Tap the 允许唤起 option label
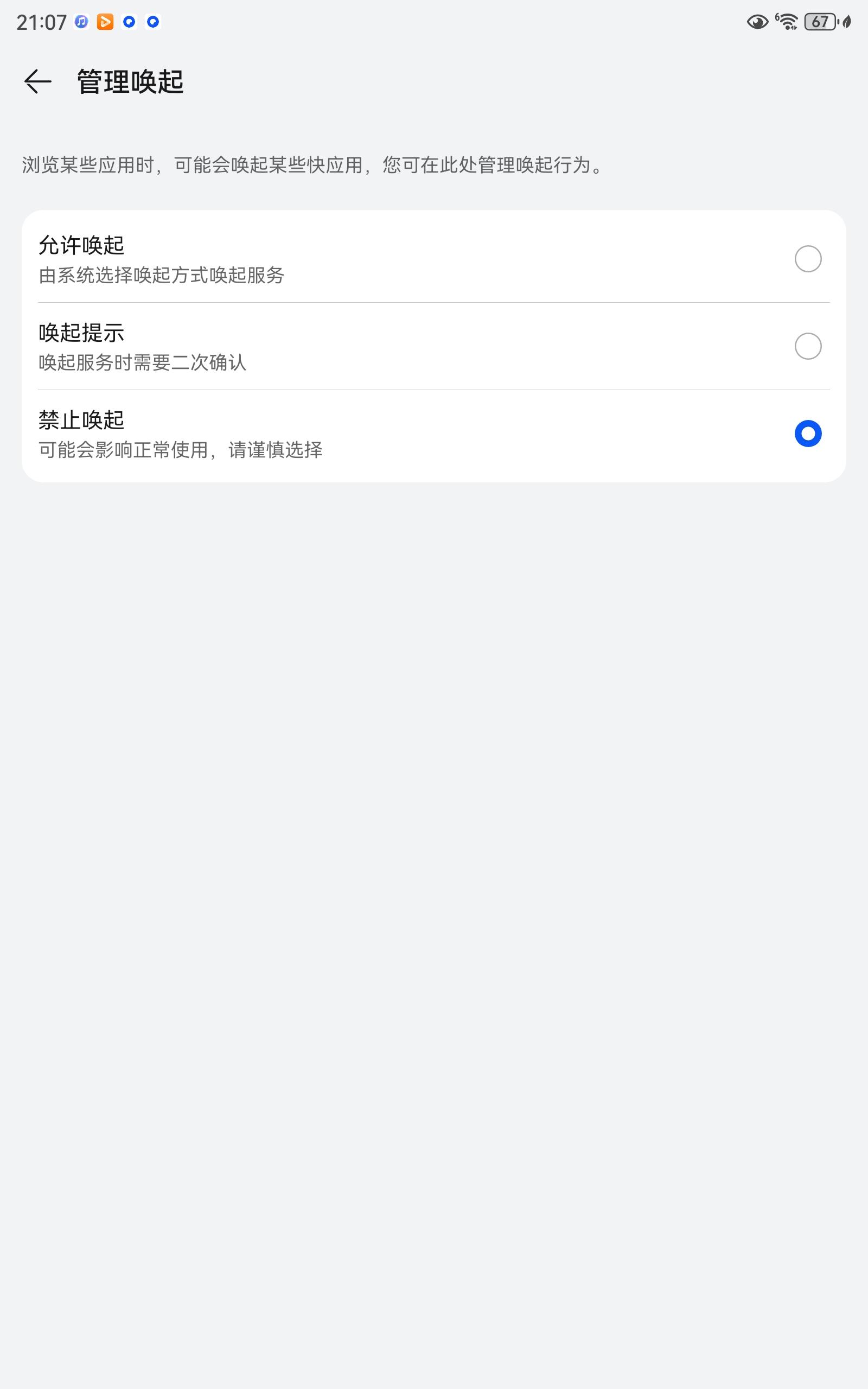 tap(82, 245)
